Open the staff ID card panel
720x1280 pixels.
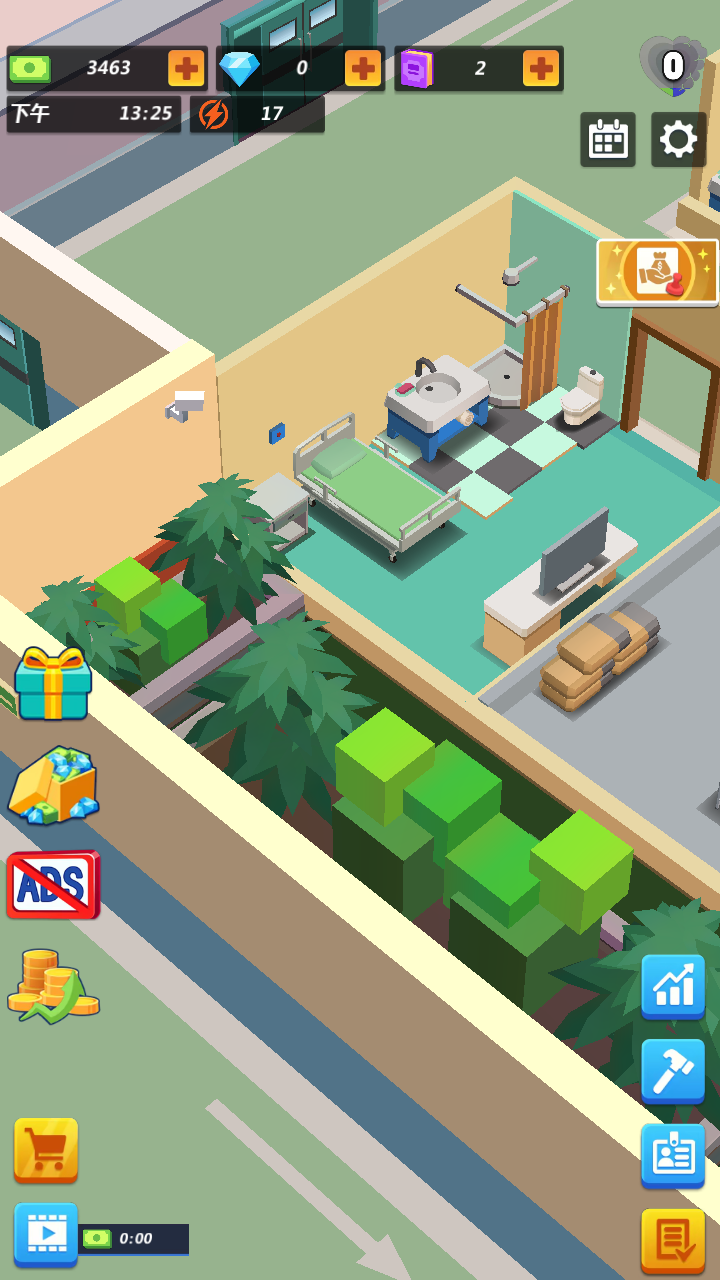673,1155
